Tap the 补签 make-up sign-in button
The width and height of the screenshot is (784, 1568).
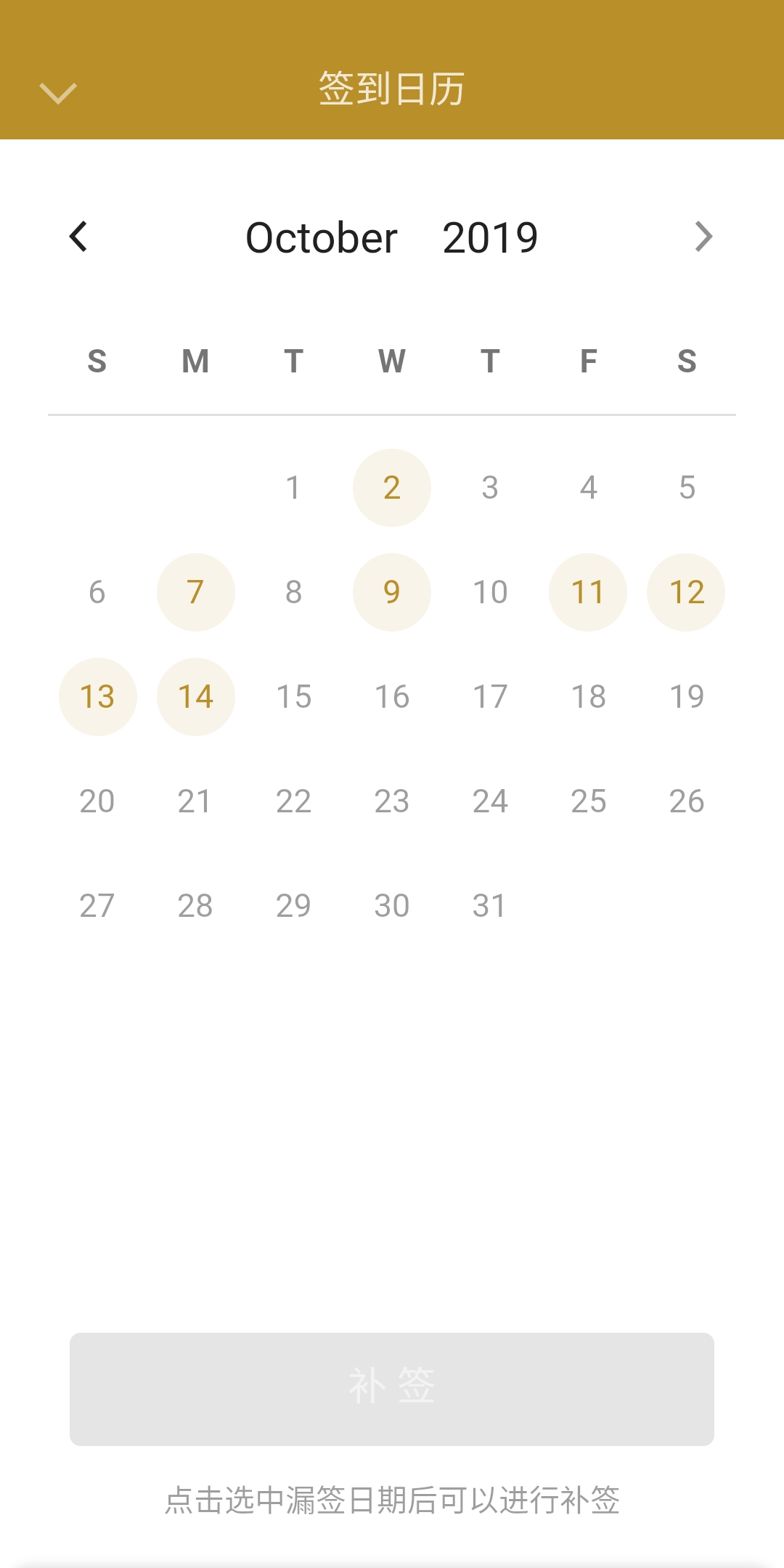(392, 1388)
